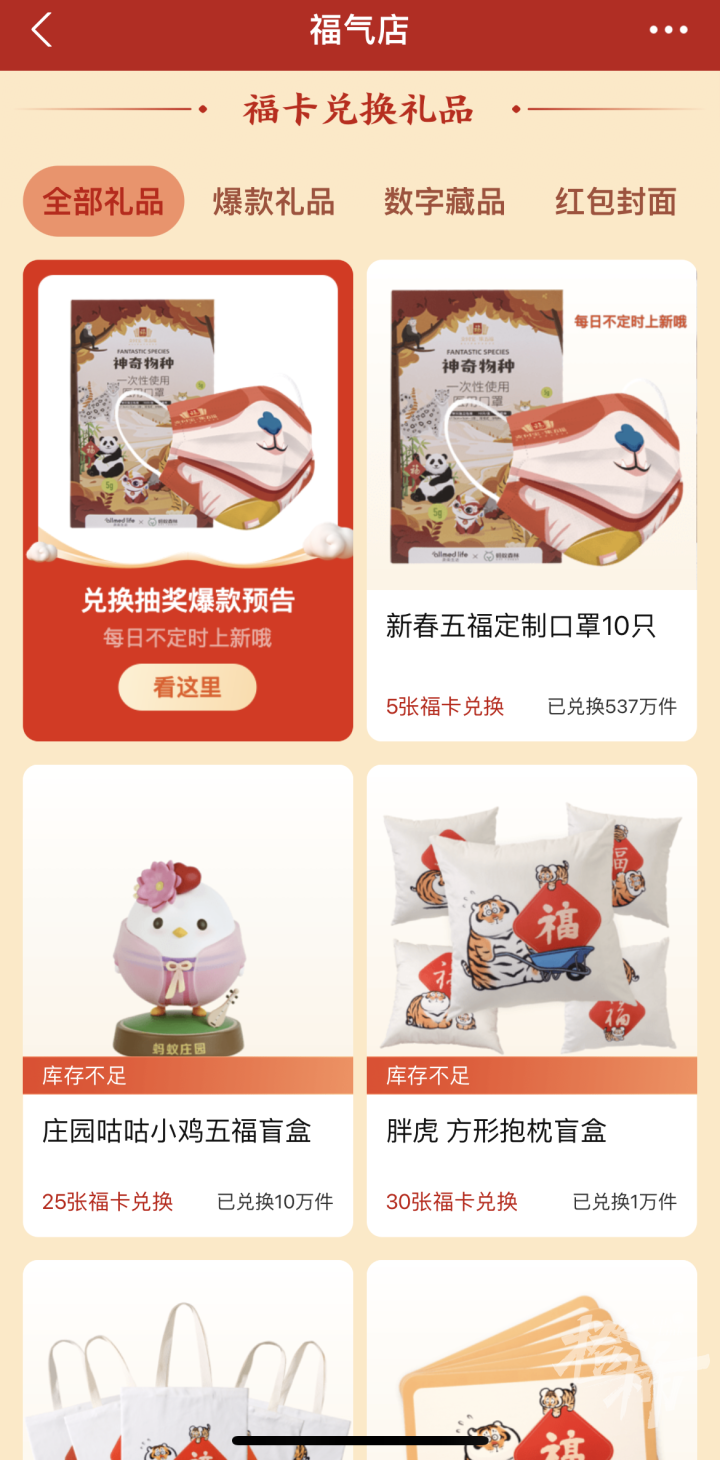The width and height of the screenshot is (720, 1460).
Task: Switch to the 爆款礼品 tab
Action: 274,202
